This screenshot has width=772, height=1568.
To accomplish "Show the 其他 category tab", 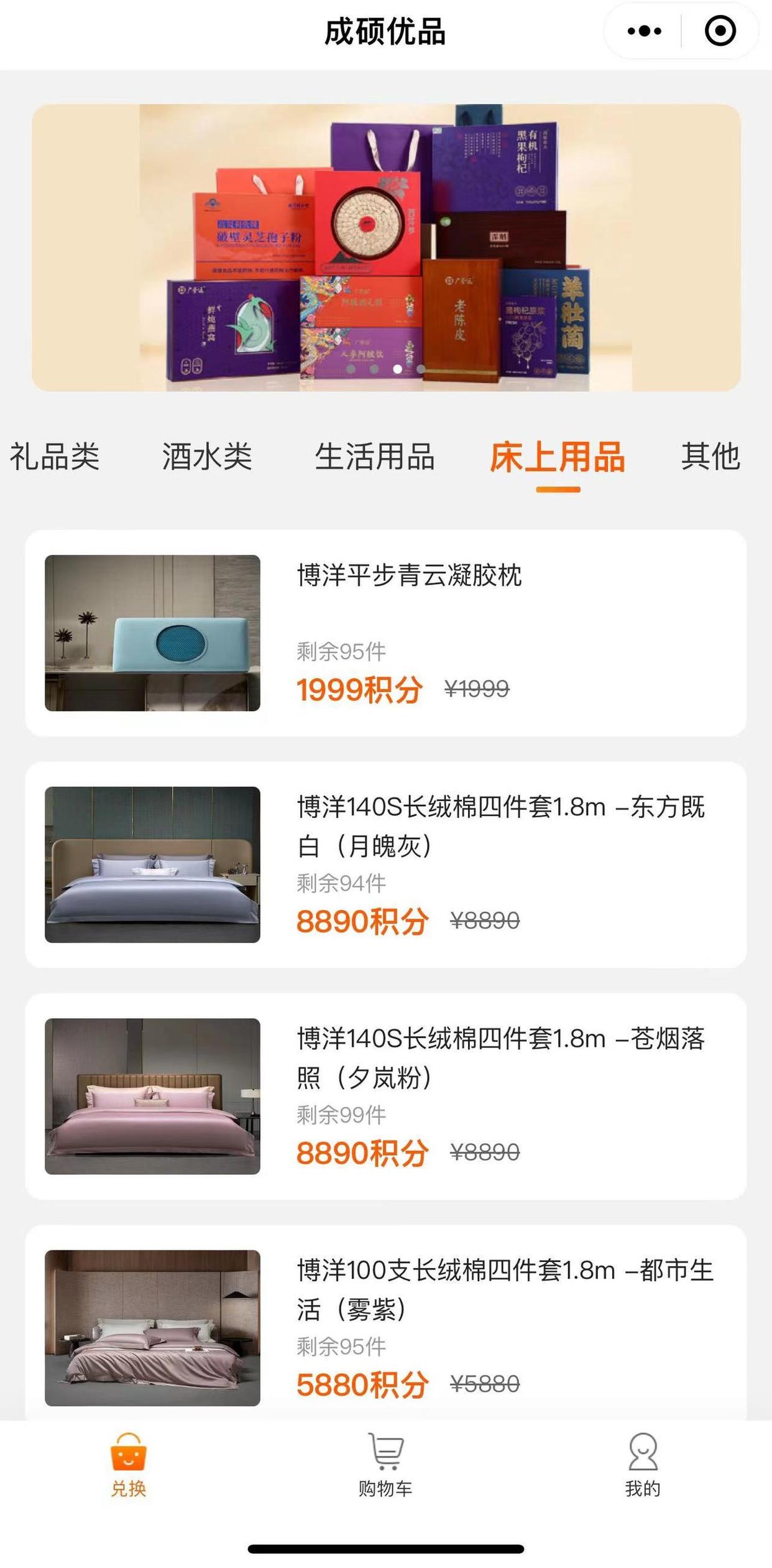I will click(710, 457).
